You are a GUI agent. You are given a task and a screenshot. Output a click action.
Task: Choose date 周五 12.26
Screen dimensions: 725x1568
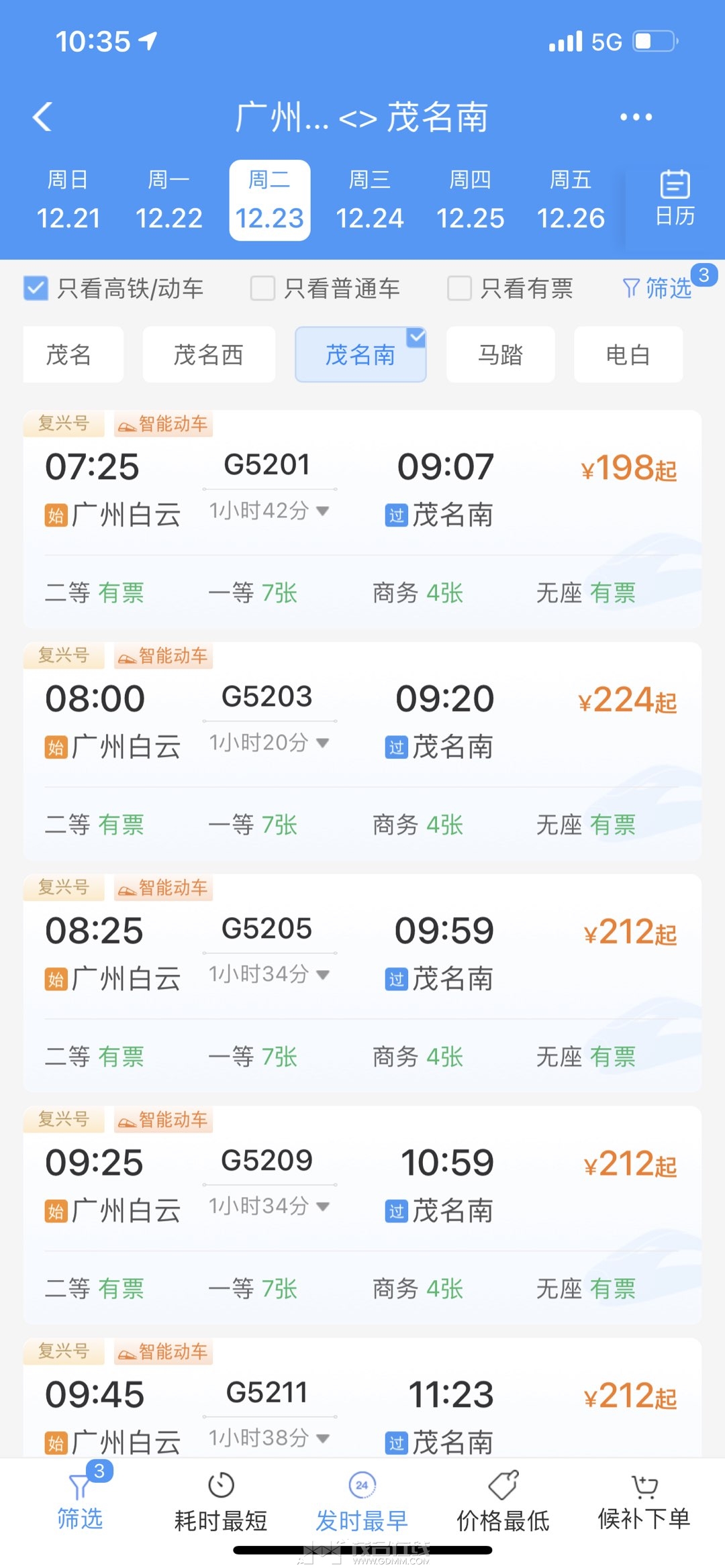click(571, 201)
